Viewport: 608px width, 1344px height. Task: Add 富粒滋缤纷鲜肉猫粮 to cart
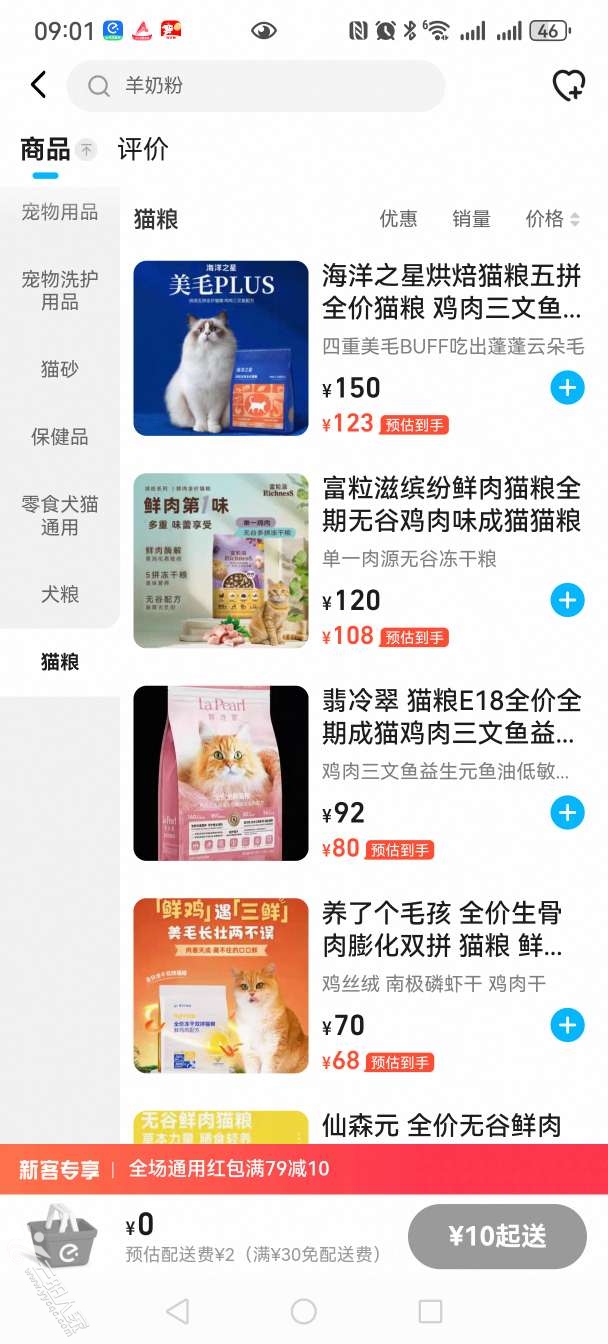567,600
